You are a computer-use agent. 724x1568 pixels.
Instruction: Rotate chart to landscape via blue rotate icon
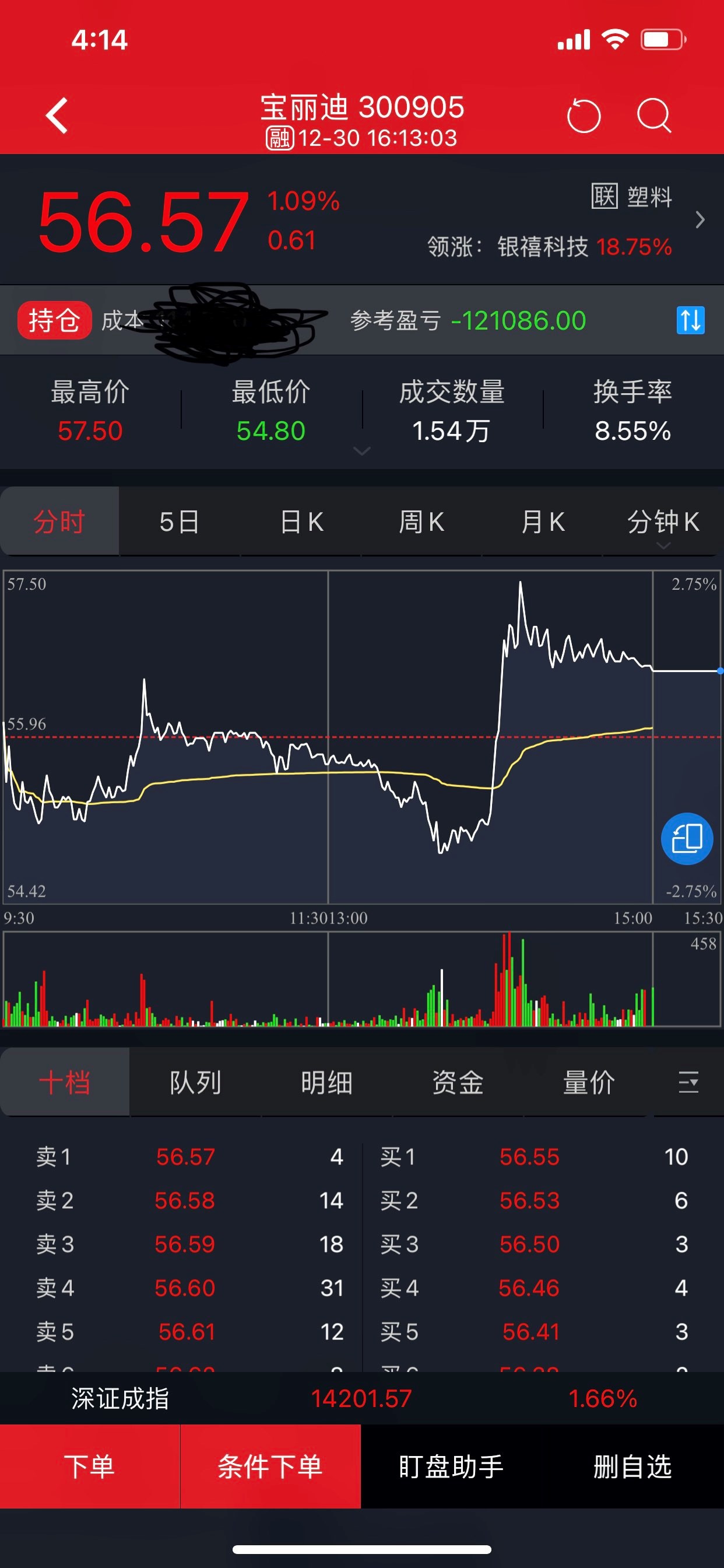[x=686, y=838]
